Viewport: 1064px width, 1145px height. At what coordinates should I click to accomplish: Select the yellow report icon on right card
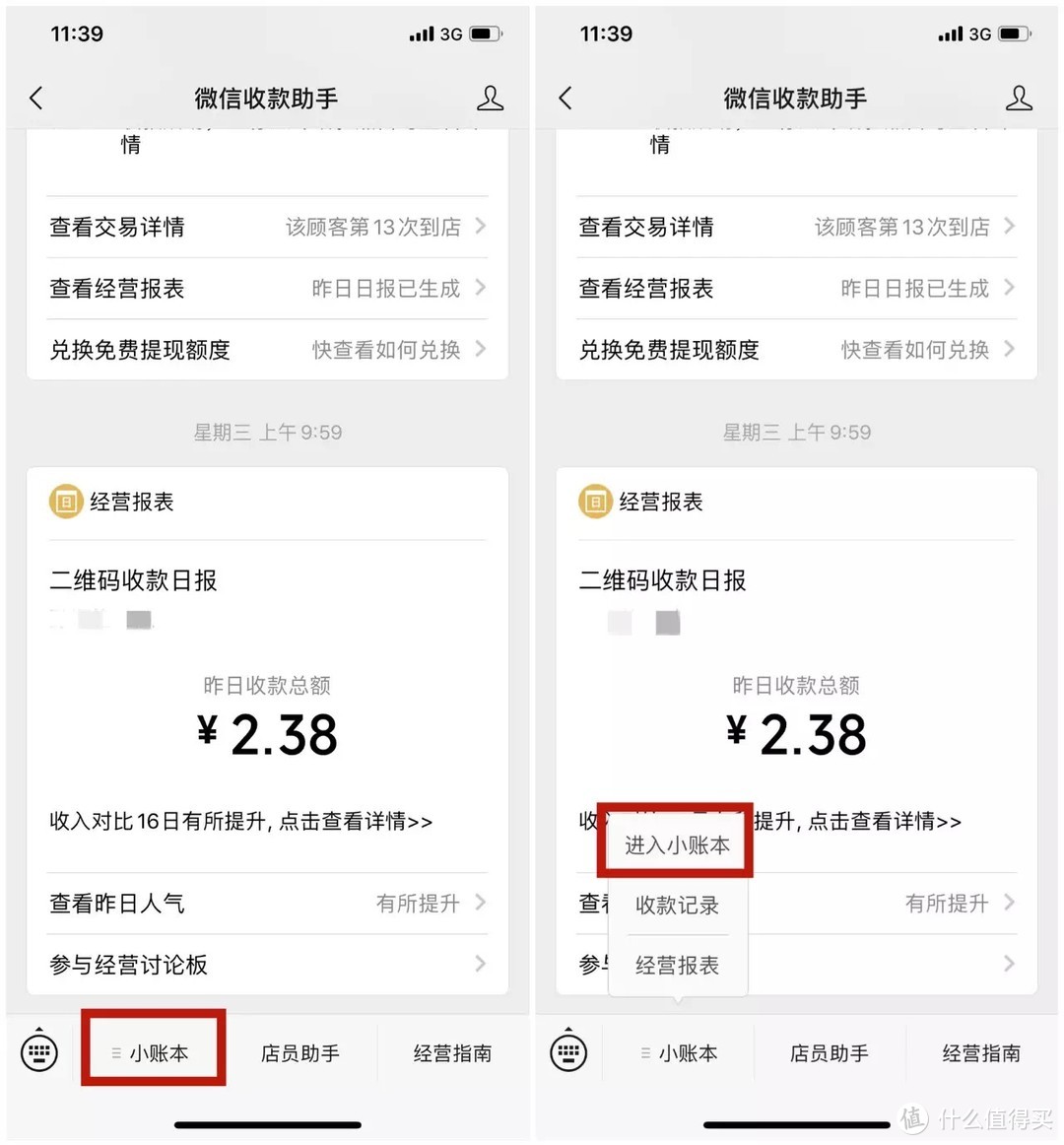595,502
